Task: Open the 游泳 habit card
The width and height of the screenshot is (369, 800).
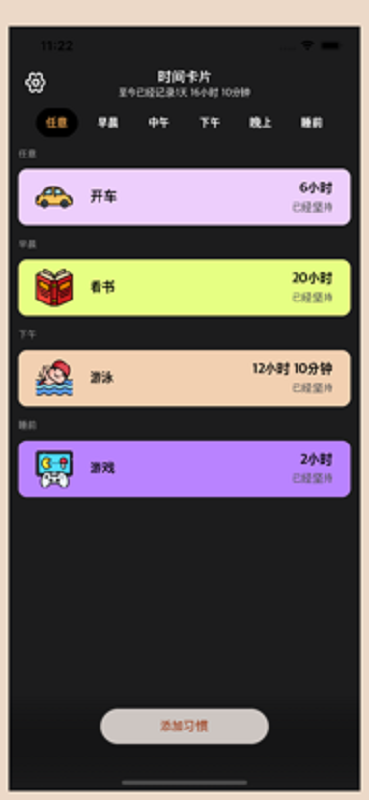Action: 184,378
